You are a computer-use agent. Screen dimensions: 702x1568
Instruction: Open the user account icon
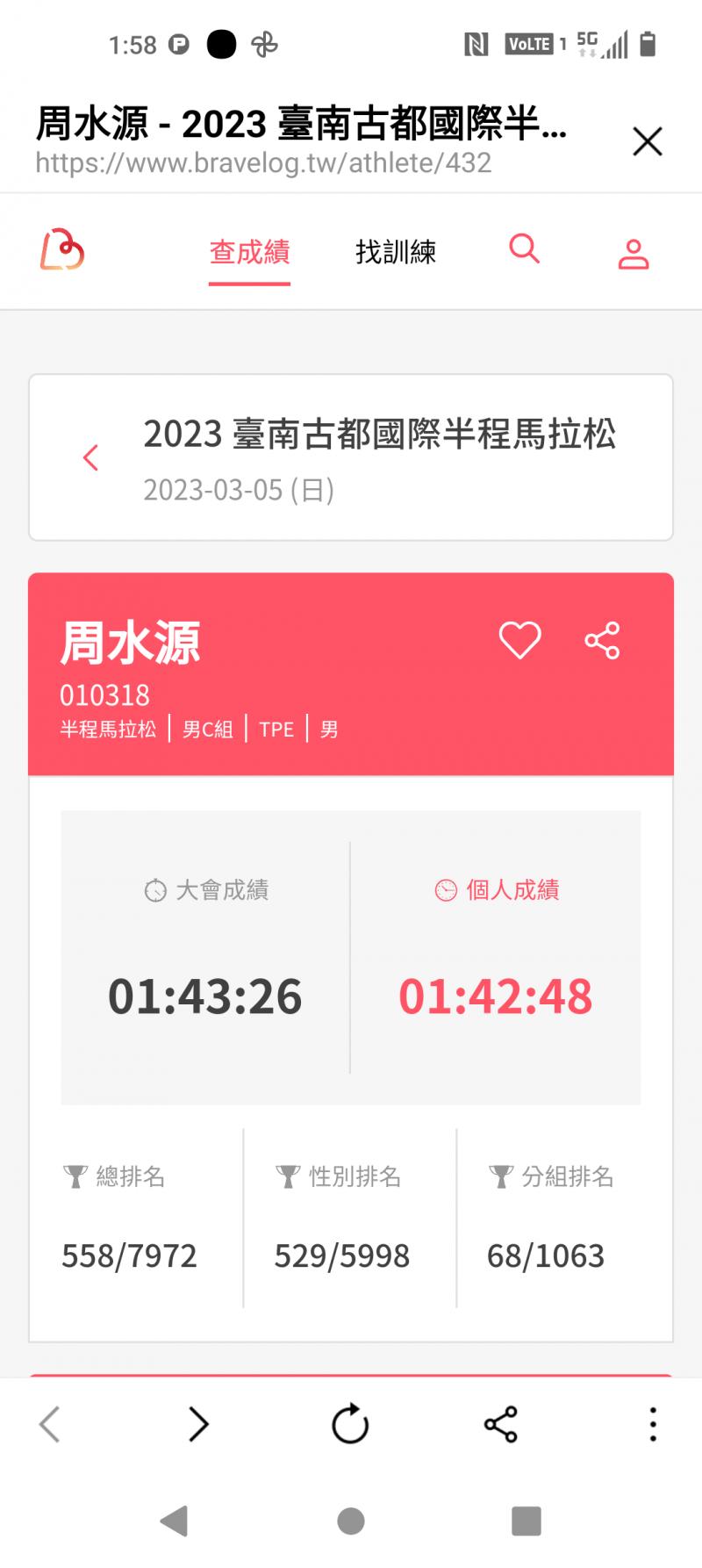click(633, 253)
